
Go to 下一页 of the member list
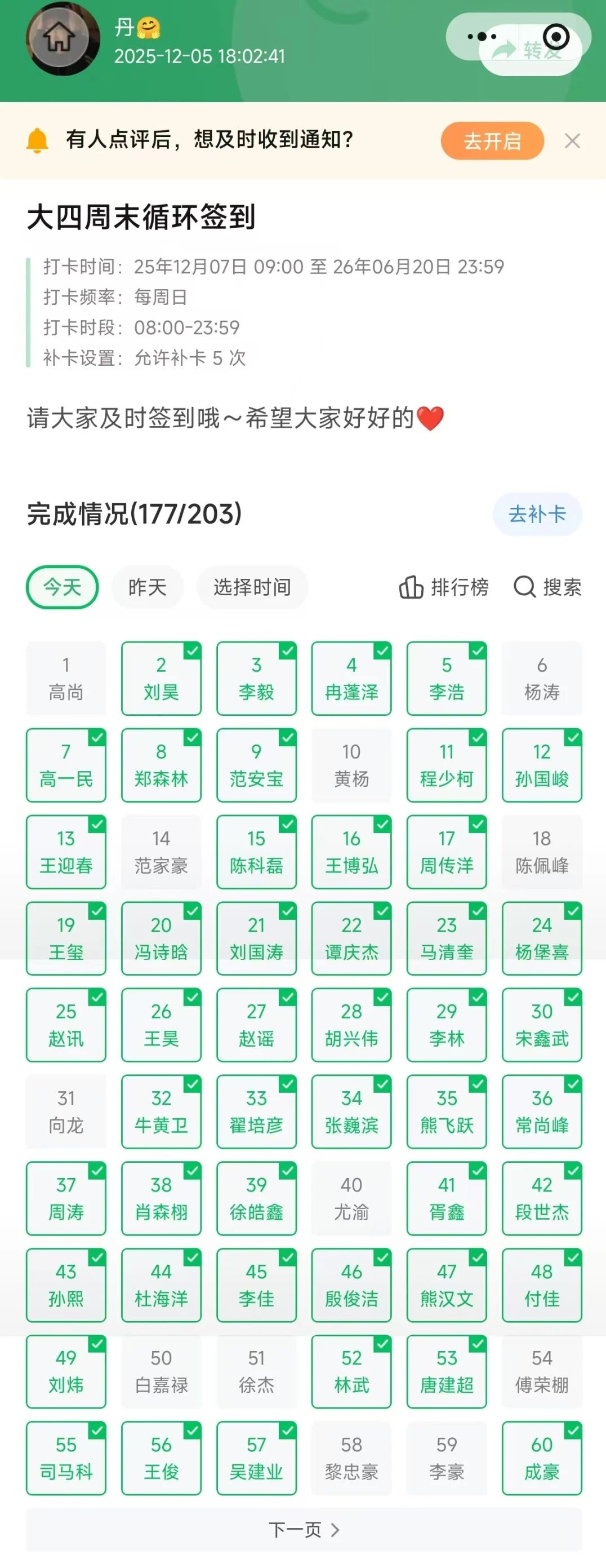click(x=304, y=1530)
